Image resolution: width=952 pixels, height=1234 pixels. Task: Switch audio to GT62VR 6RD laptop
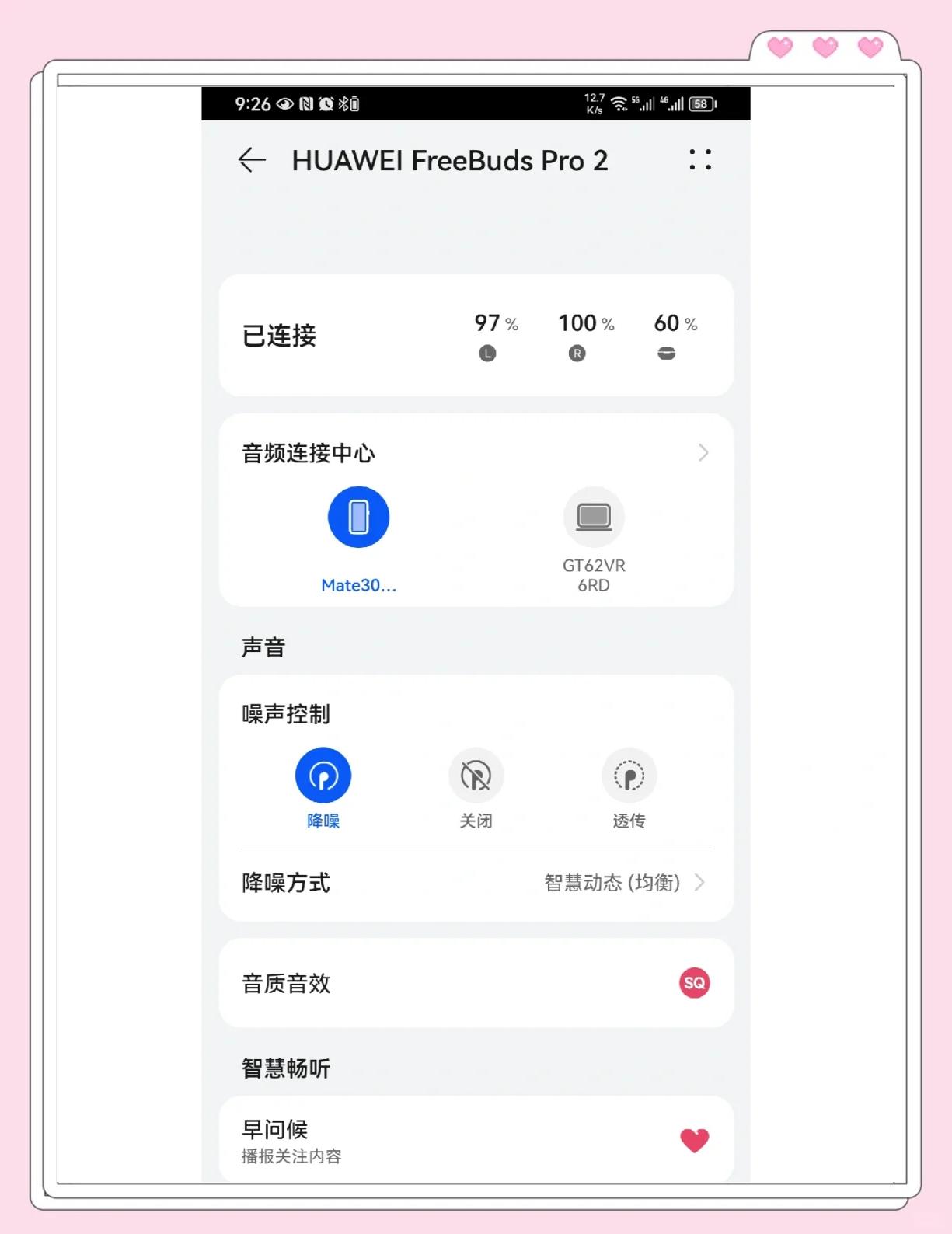[x=594, y=518]
